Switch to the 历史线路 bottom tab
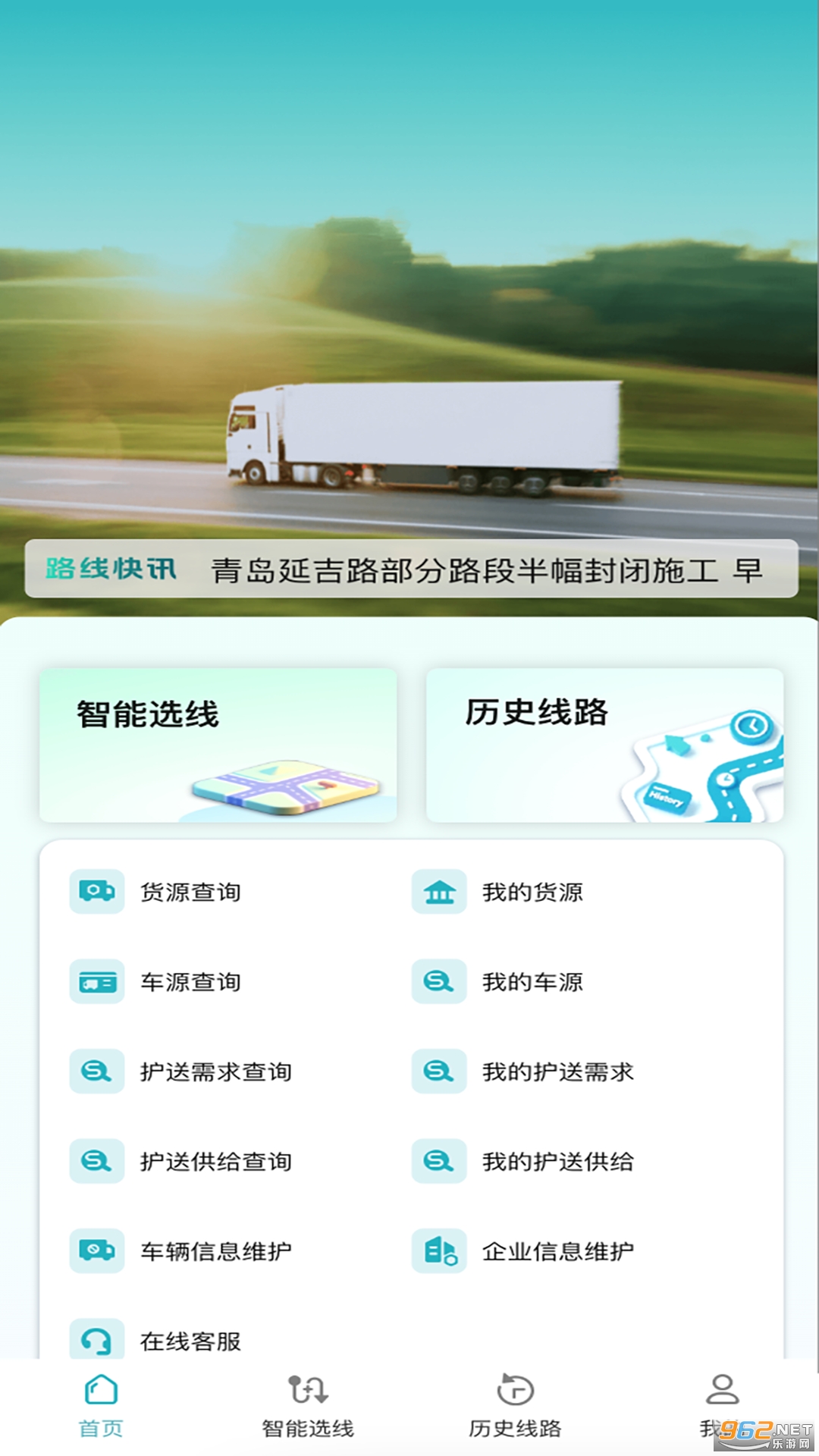This screenshot has height=1456, width=819. [x=515, y=1406]
